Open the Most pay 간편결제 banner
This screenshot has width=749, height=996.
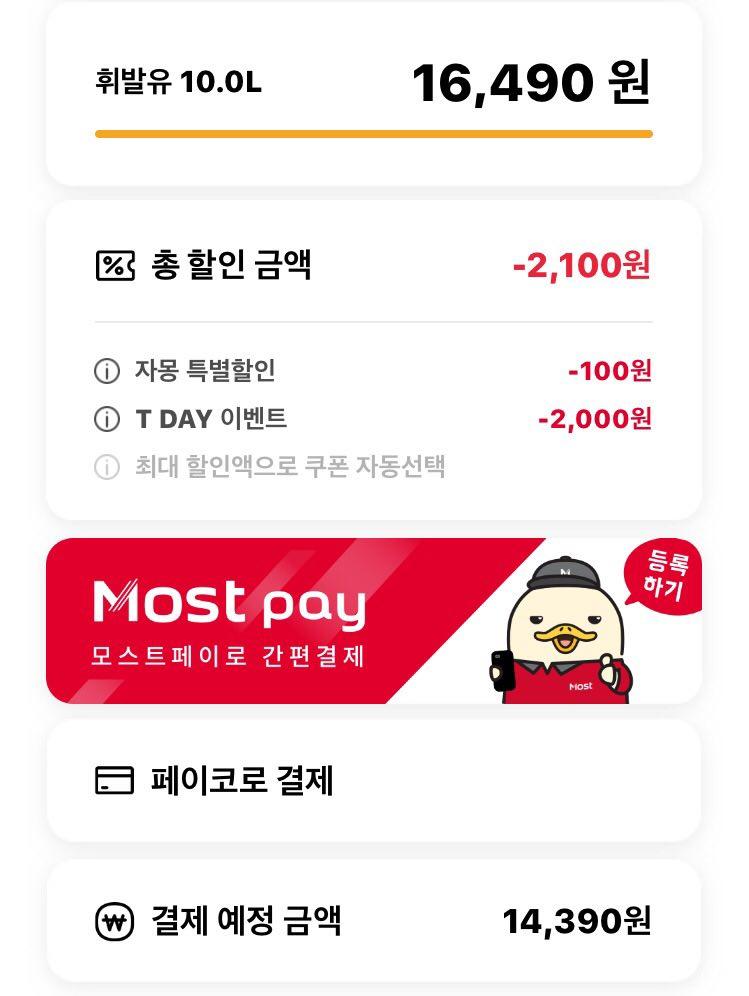300,621
